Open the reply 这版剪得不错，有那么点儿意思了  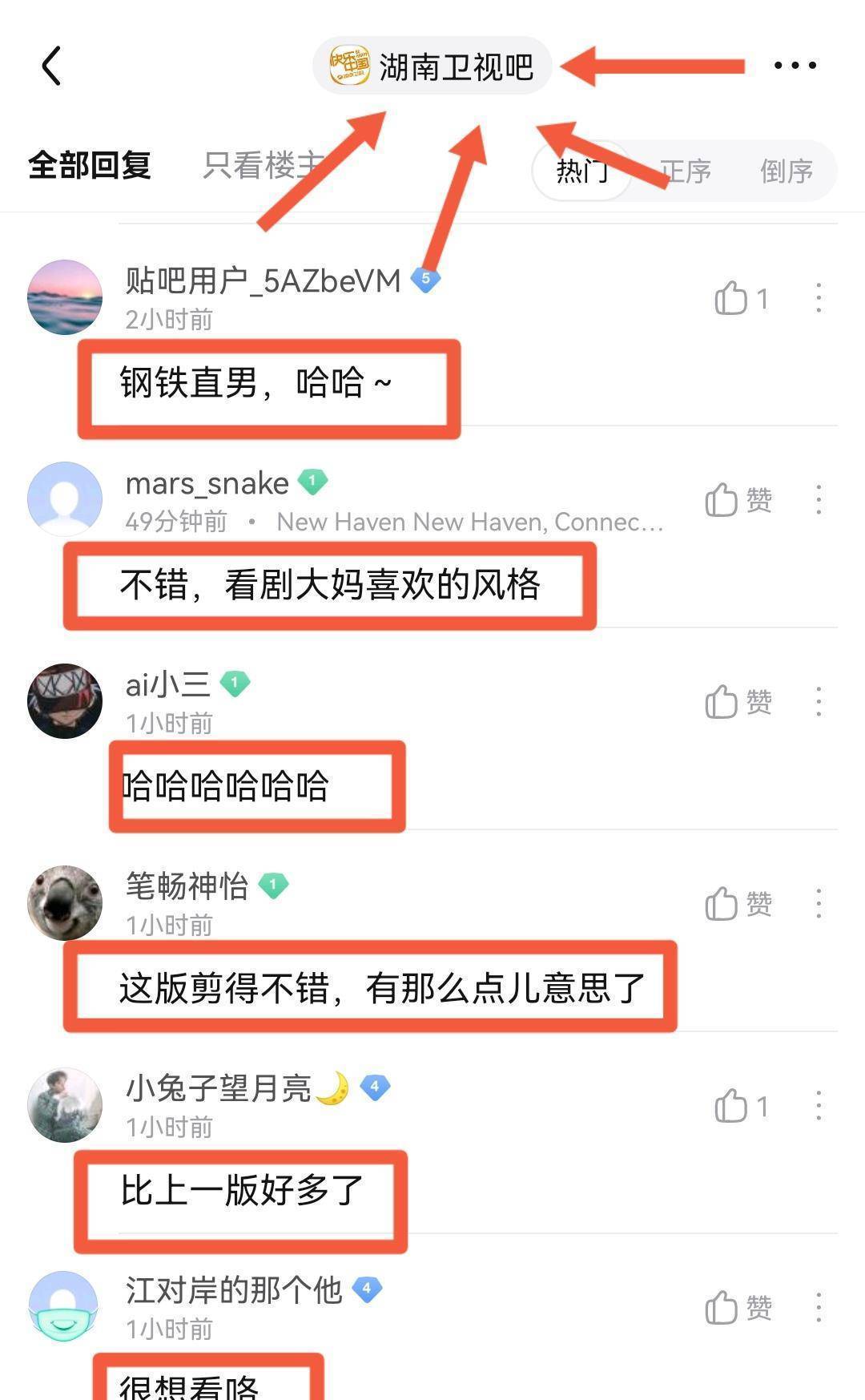[382, 987]
